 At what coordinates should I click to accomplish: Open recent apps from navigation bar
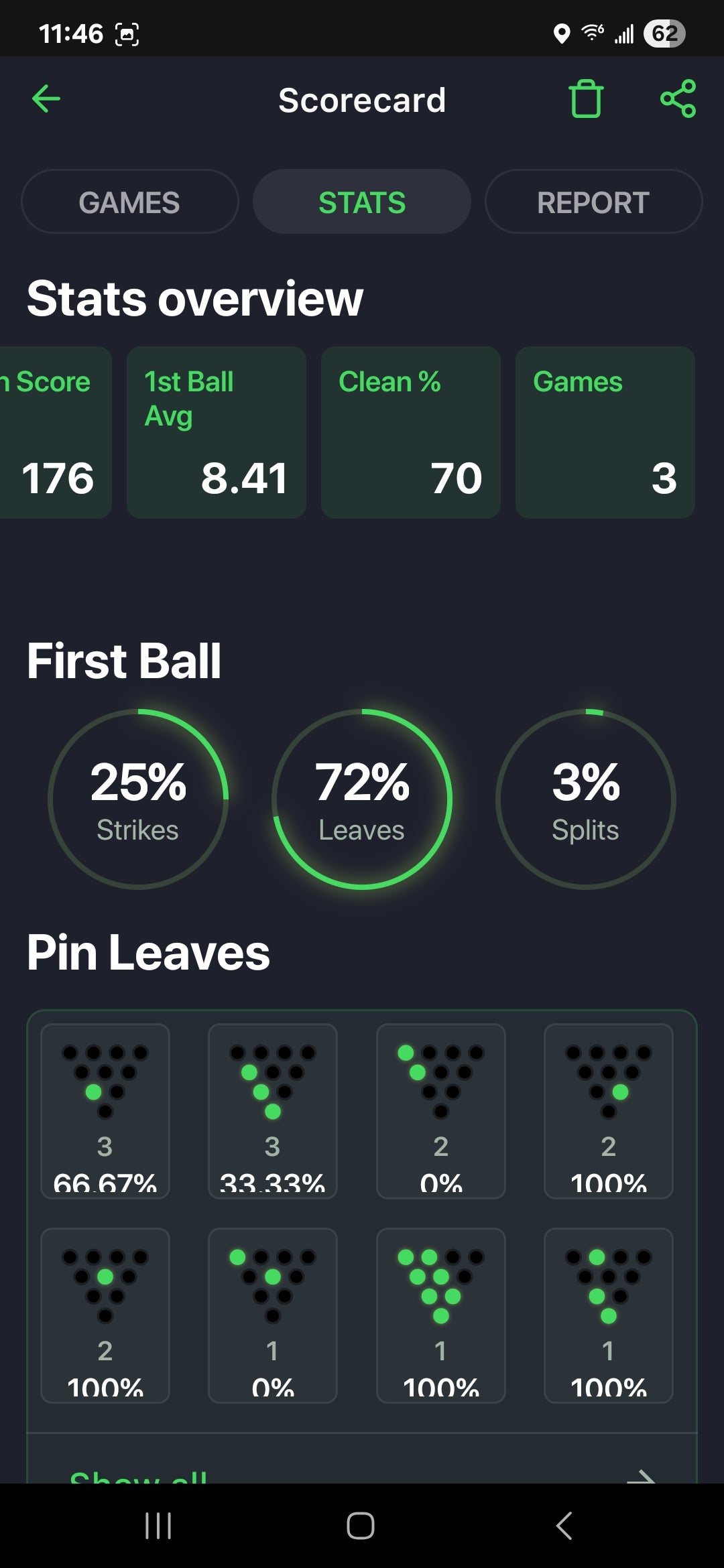(158, 1526)
